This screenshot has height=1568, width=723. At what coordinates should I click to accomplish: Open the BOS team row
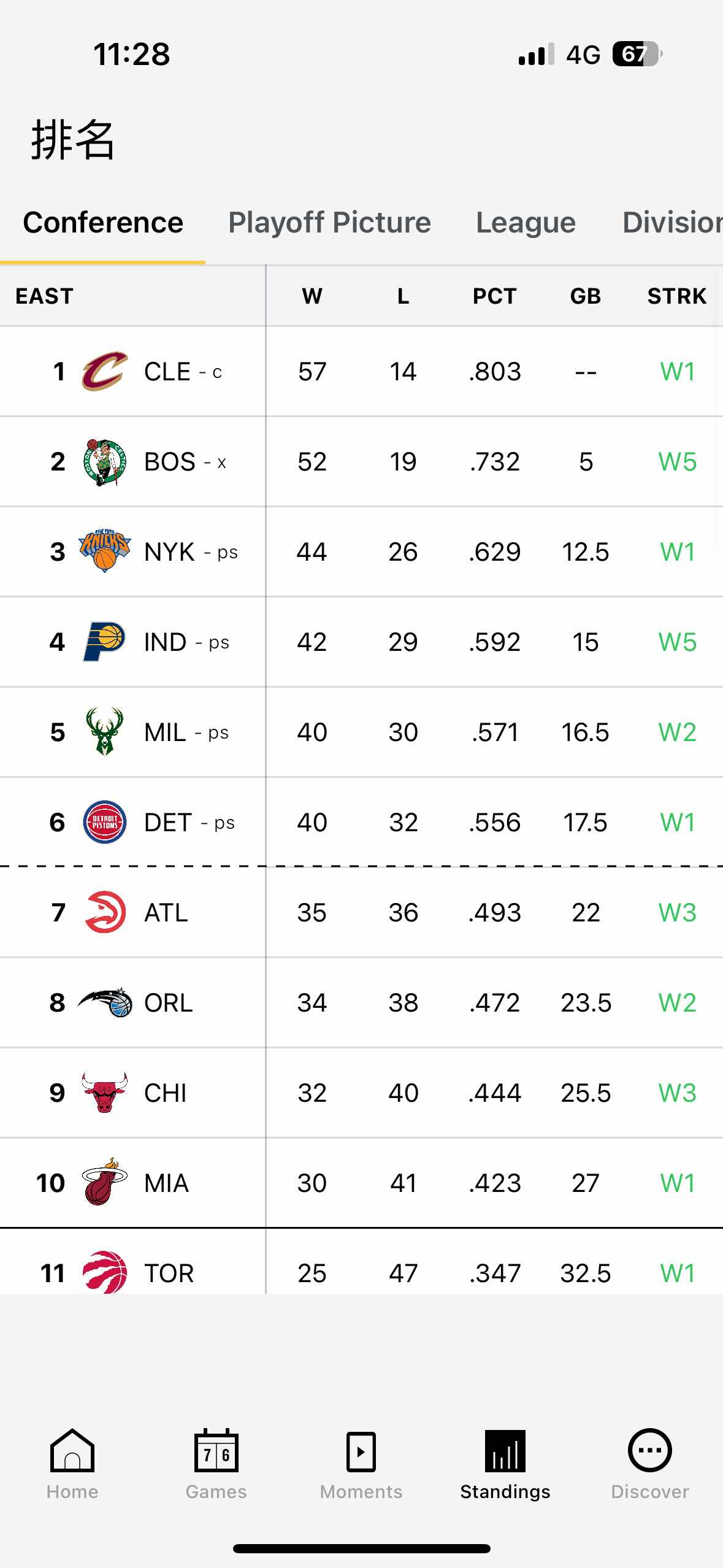click(x=361, y=461)
